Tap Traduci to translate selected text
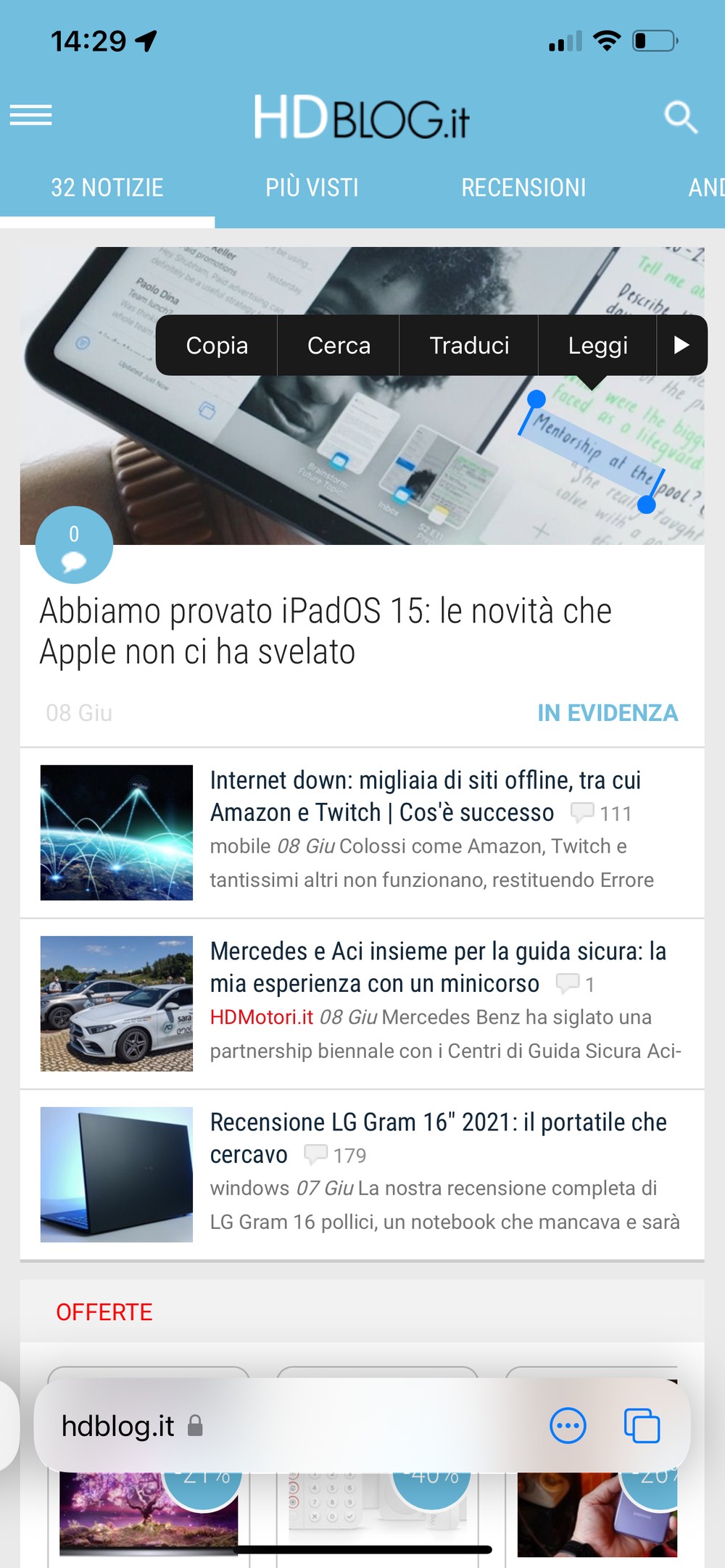The width and height of the screenshot is (725, 1568). (x=469, y=345)
